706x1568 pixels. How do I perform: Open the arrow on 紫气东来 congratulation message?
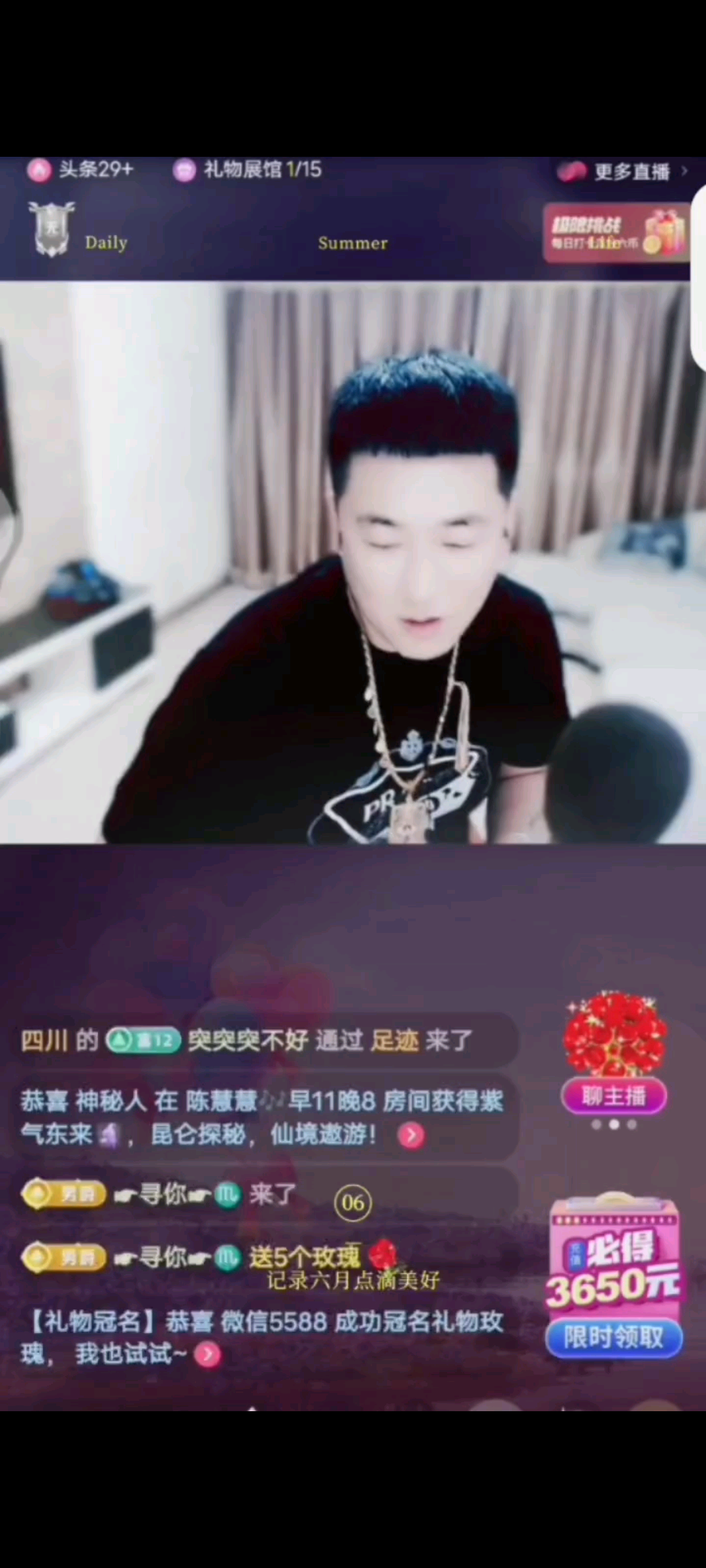click(x=411, y=1135)
